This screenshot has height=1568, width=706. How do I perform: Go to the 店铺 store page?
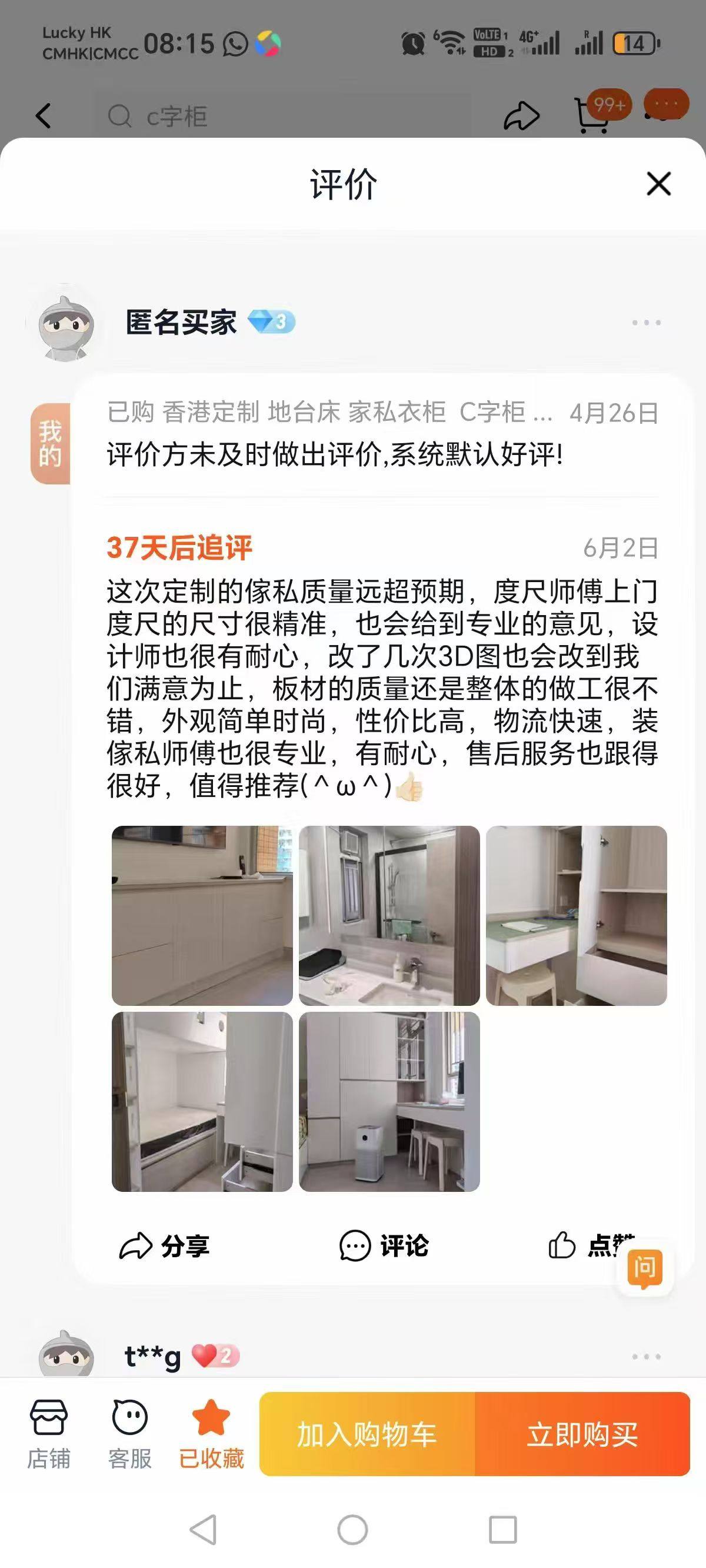tap(49, 1433)
